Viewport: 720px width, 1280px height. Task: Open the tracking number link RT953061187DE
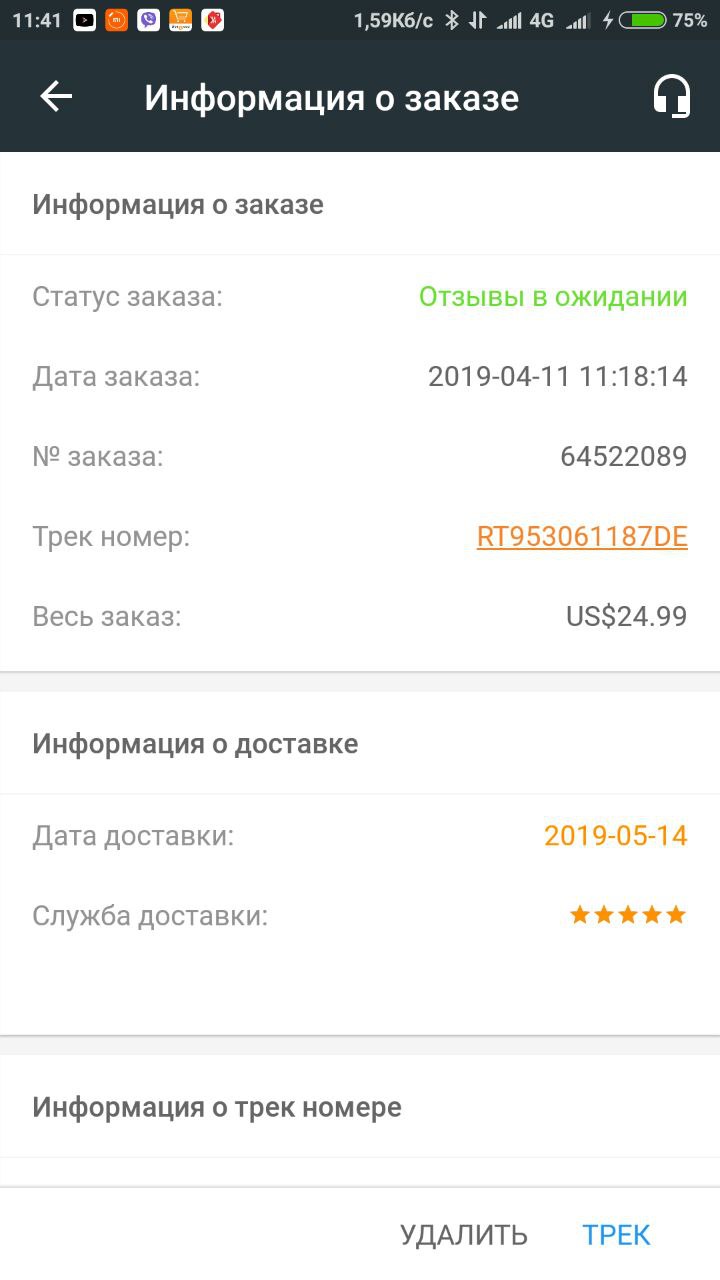click(x=582, y=537)
